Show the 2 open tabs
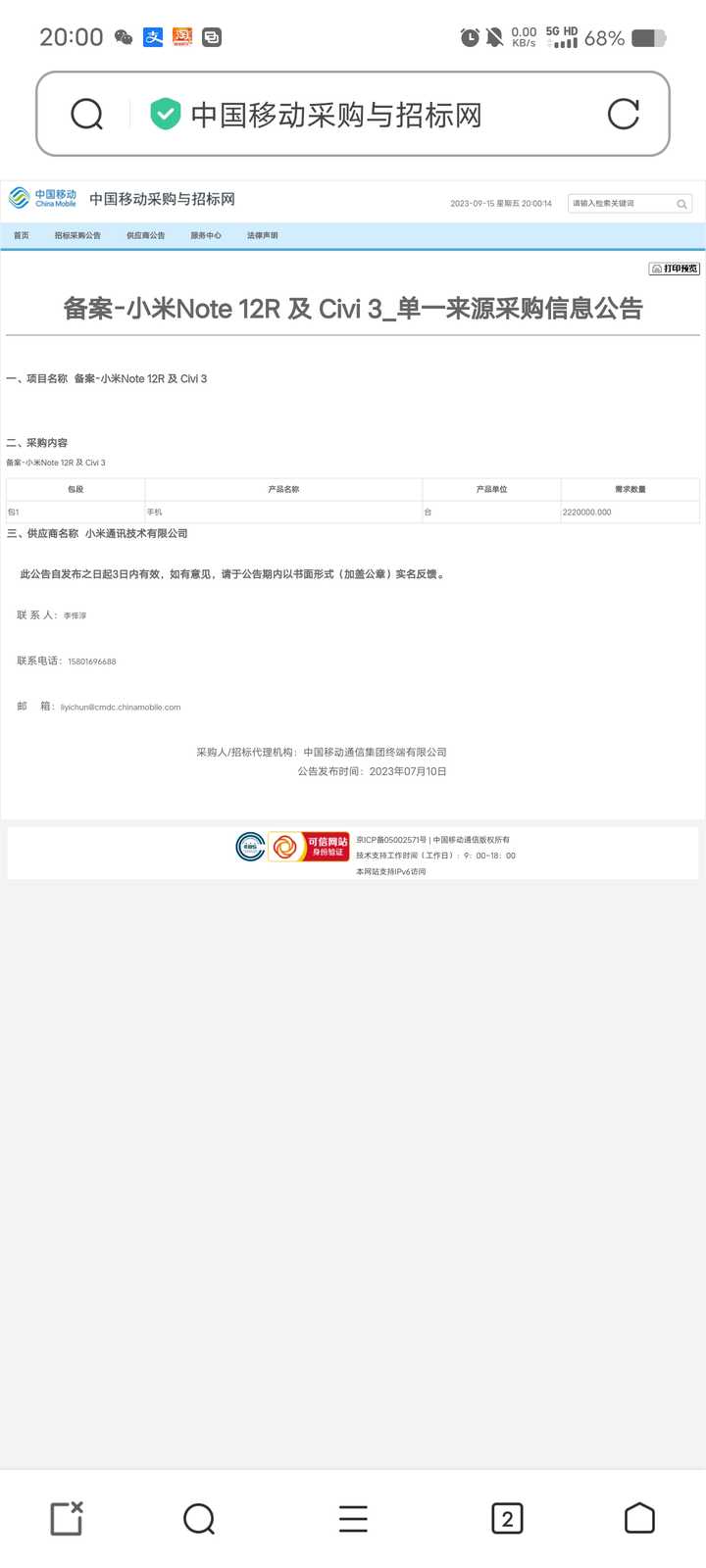Screen dimensions: 706x1568 (507, 1519)
